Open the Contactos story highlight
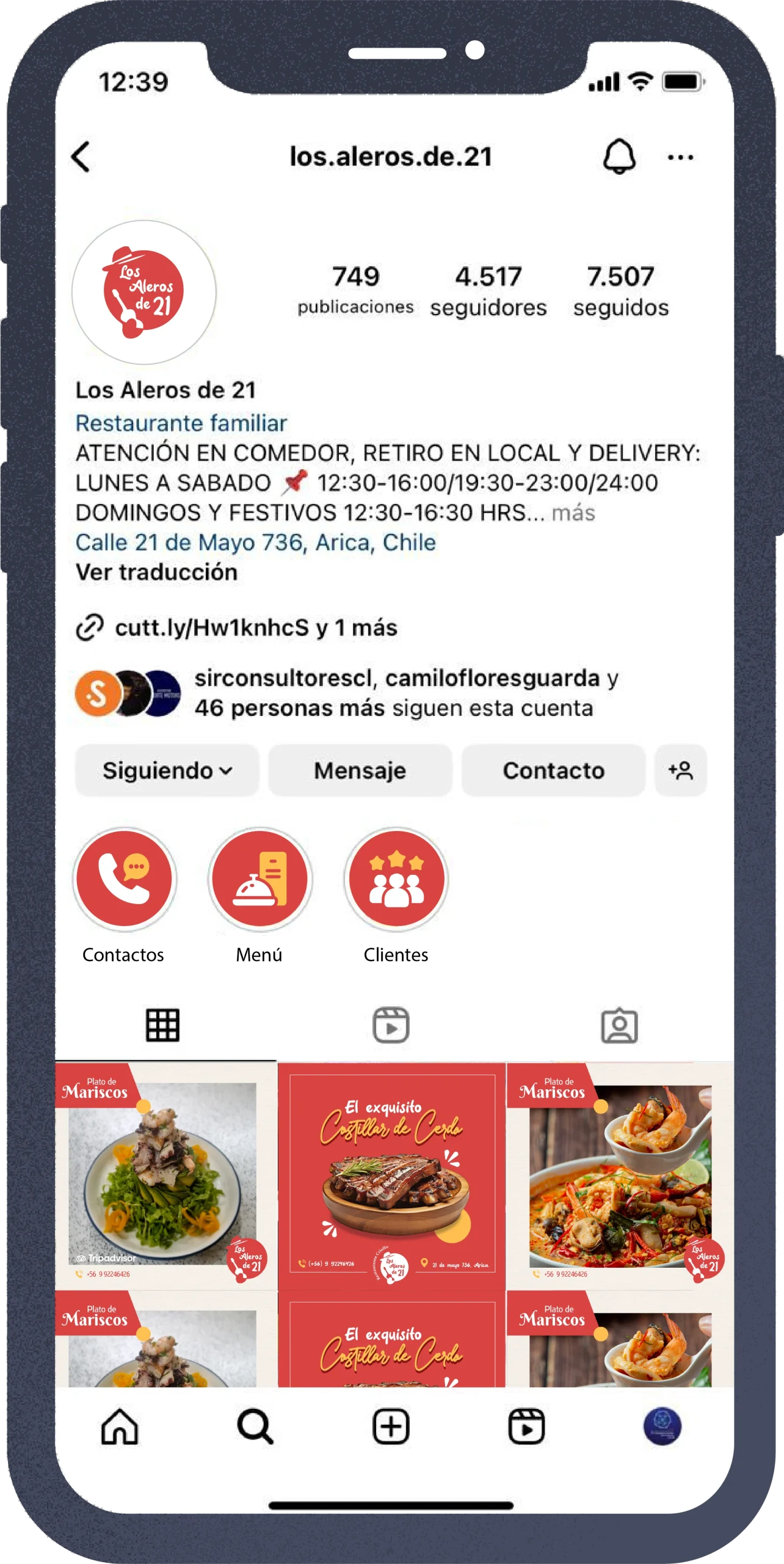784x1564 pixels. point(125,879)
